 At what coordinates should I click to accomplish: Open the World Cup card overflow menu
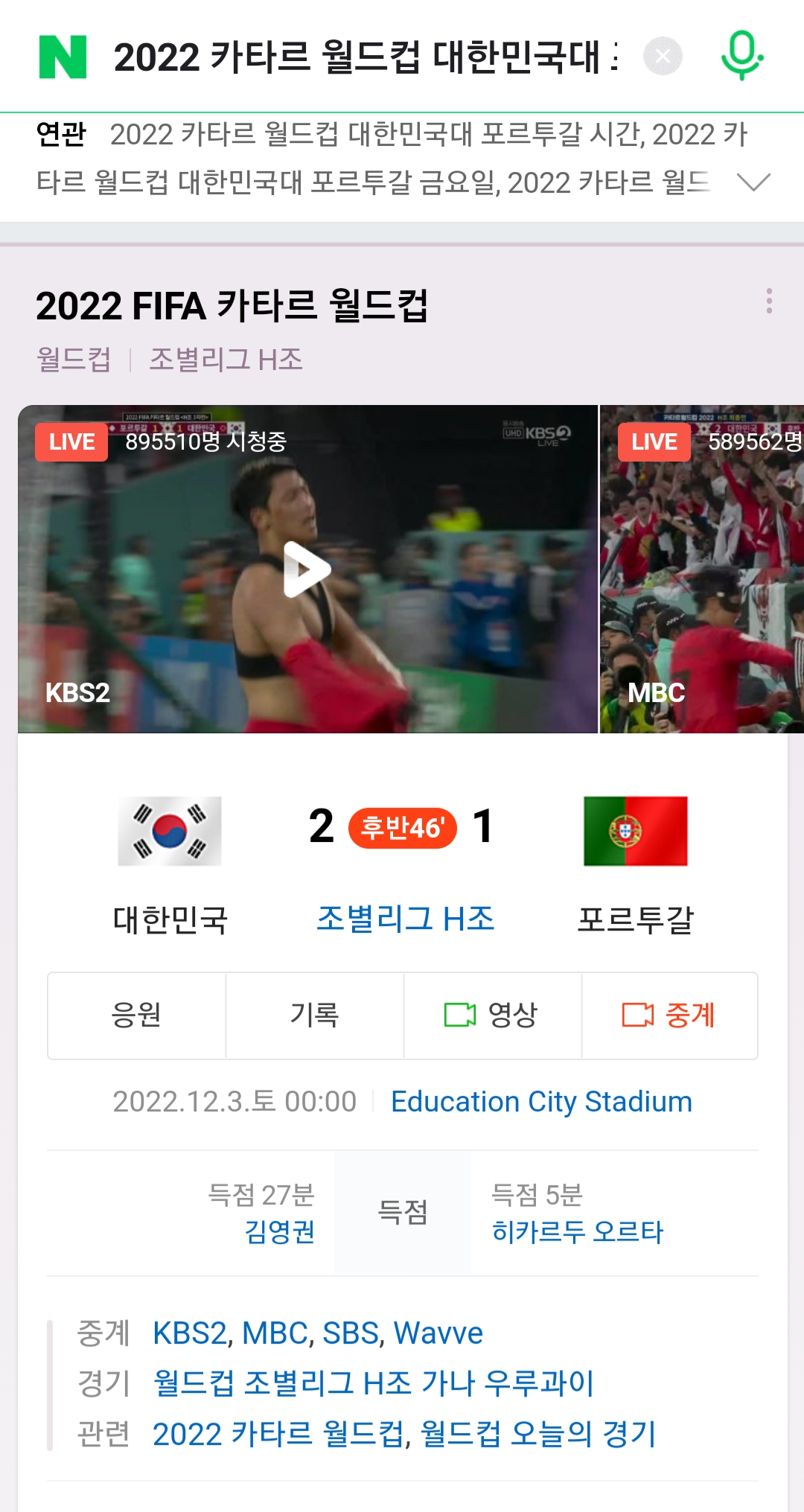click(769, 301)
